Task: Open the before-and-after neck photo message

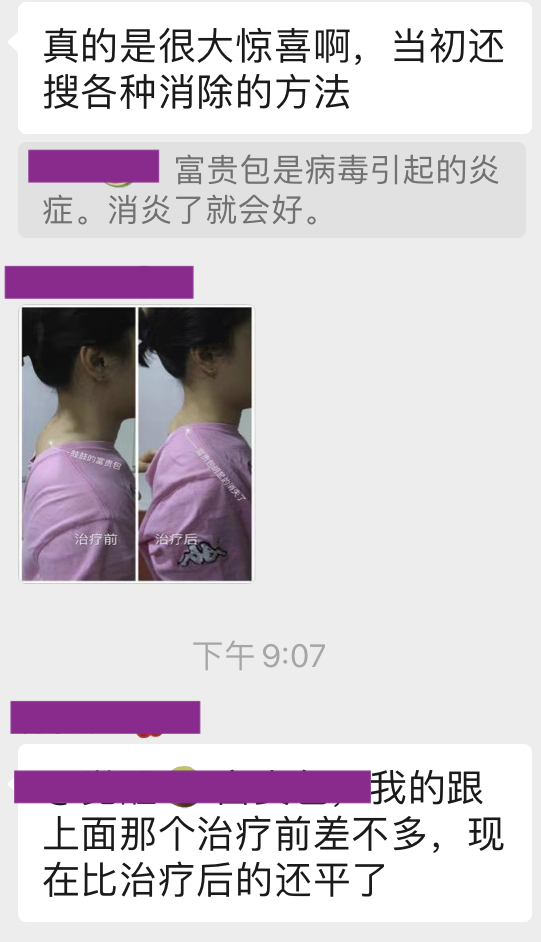Action: 138,444
